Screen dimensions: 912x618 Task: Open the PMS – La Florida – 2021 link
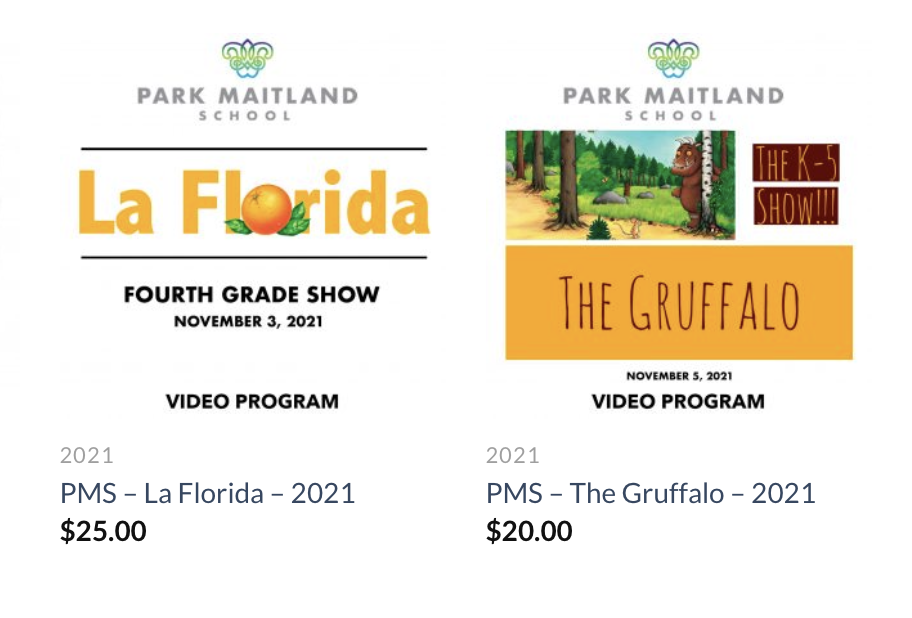(207, 493)
